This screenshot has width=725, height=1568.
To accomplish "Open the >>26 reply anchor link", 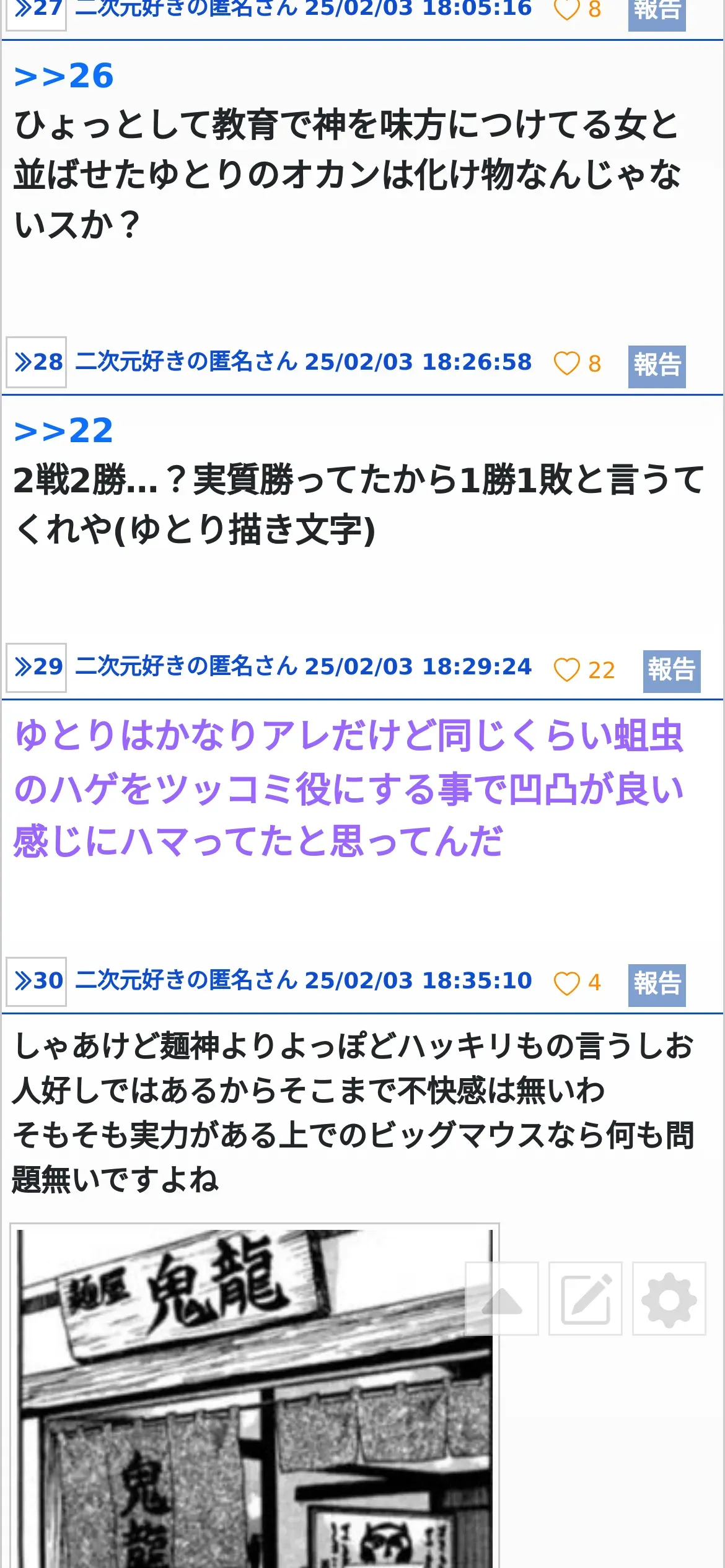I will pyautogui.click(x=64, y=76).
